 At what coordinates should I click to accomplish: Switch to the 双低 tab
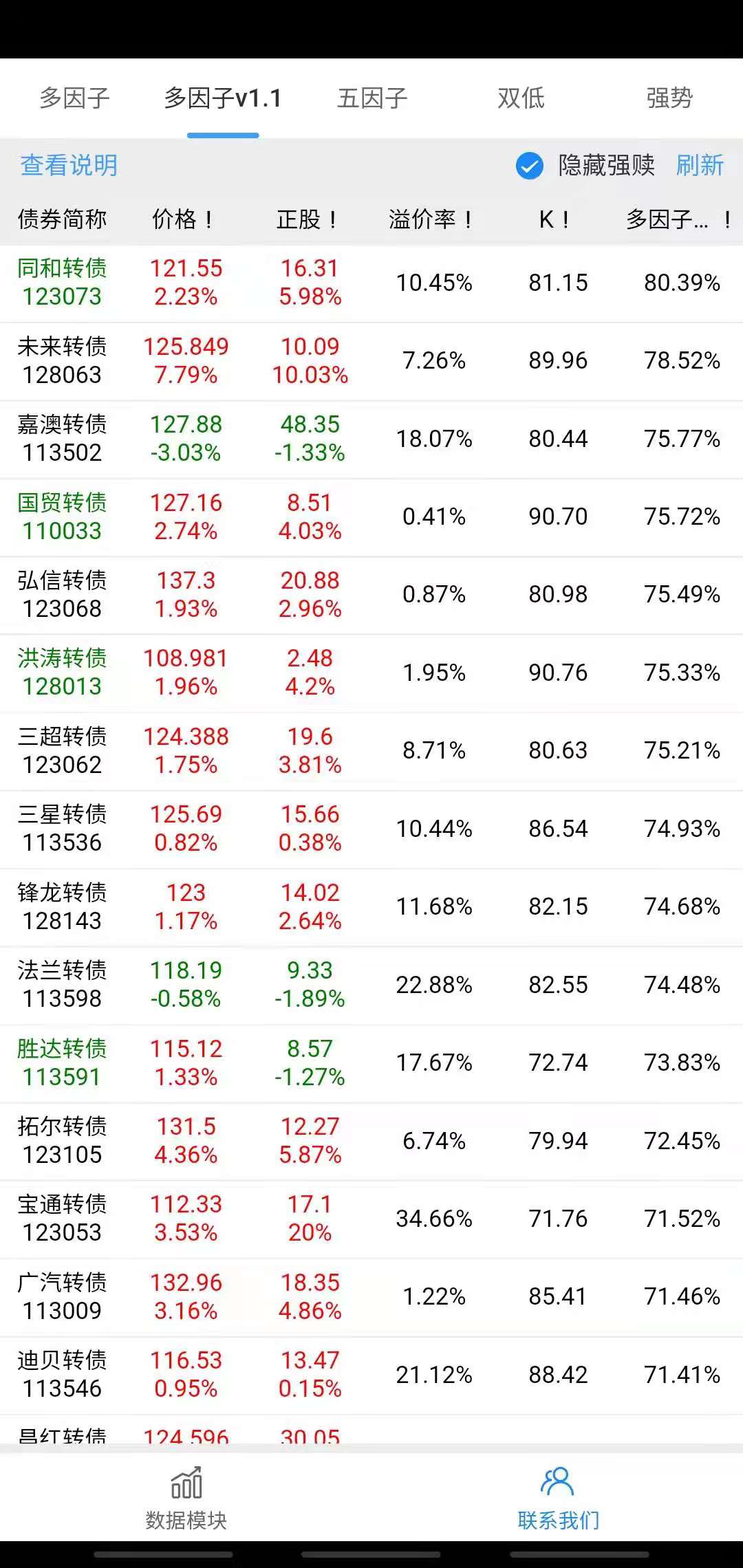tap(521, 98)
